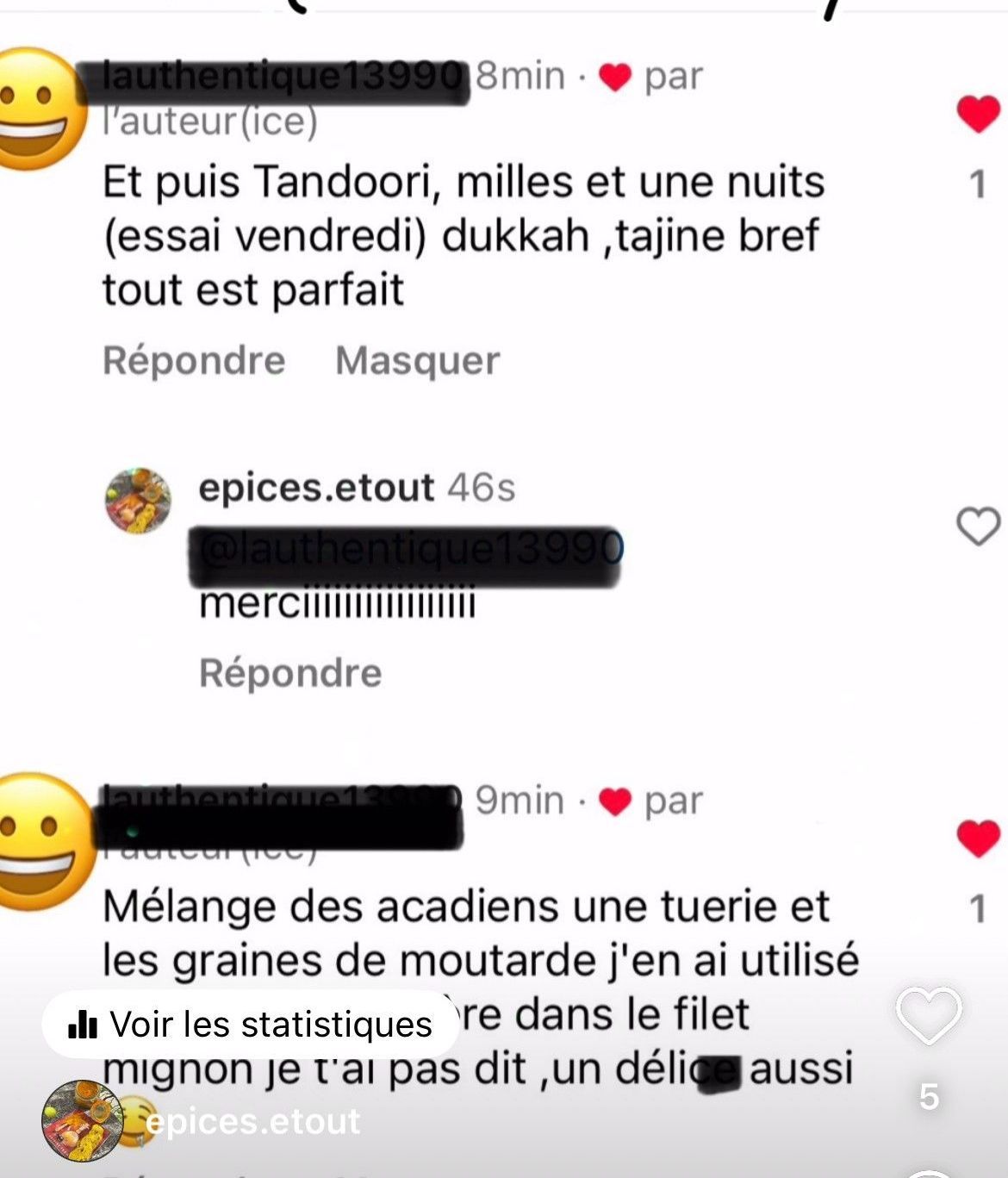
Task: Like the reel with the white heart
Action: tap(928, 1016)
